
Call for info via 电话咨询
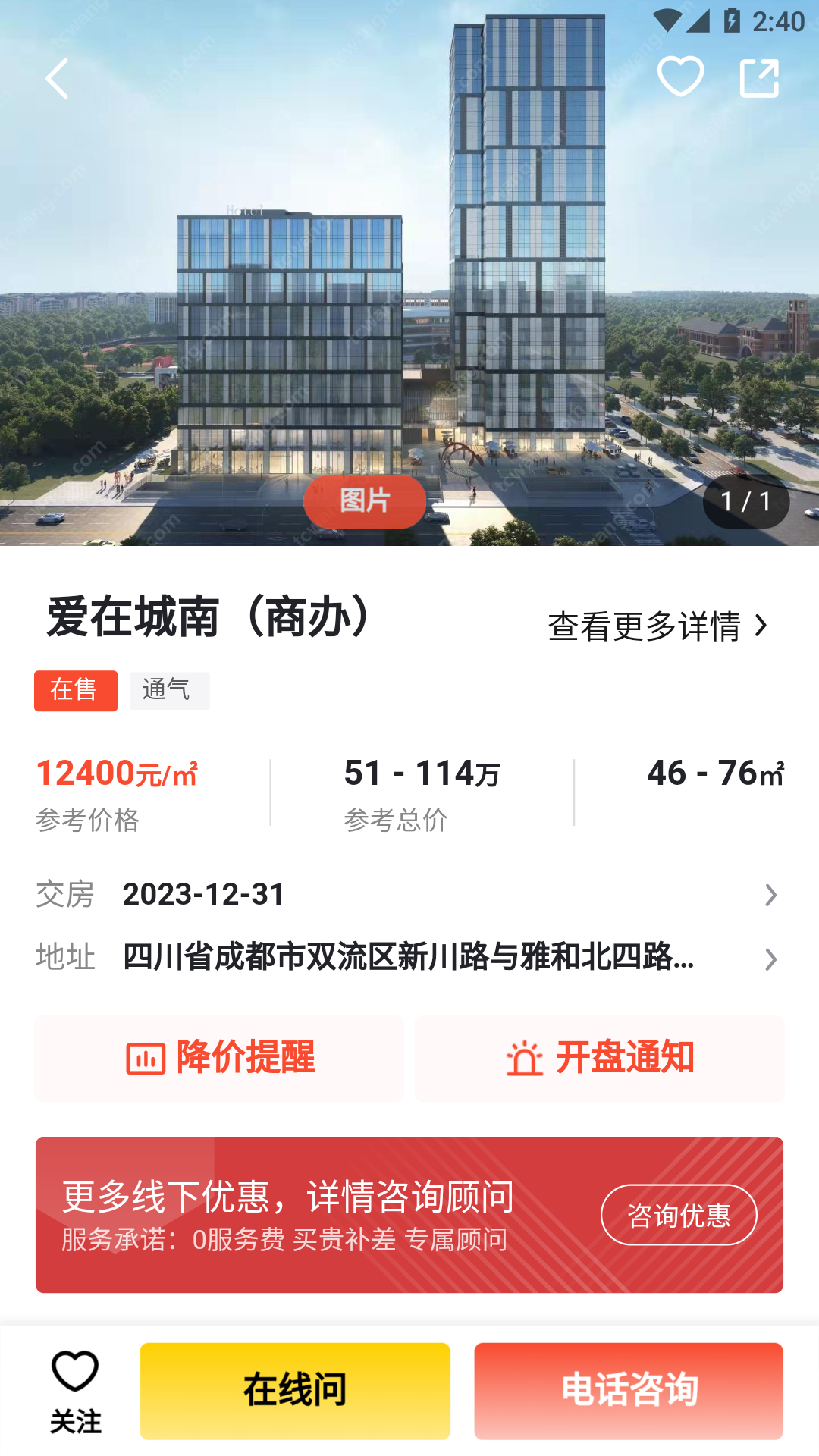click(x=629, y=1391)
